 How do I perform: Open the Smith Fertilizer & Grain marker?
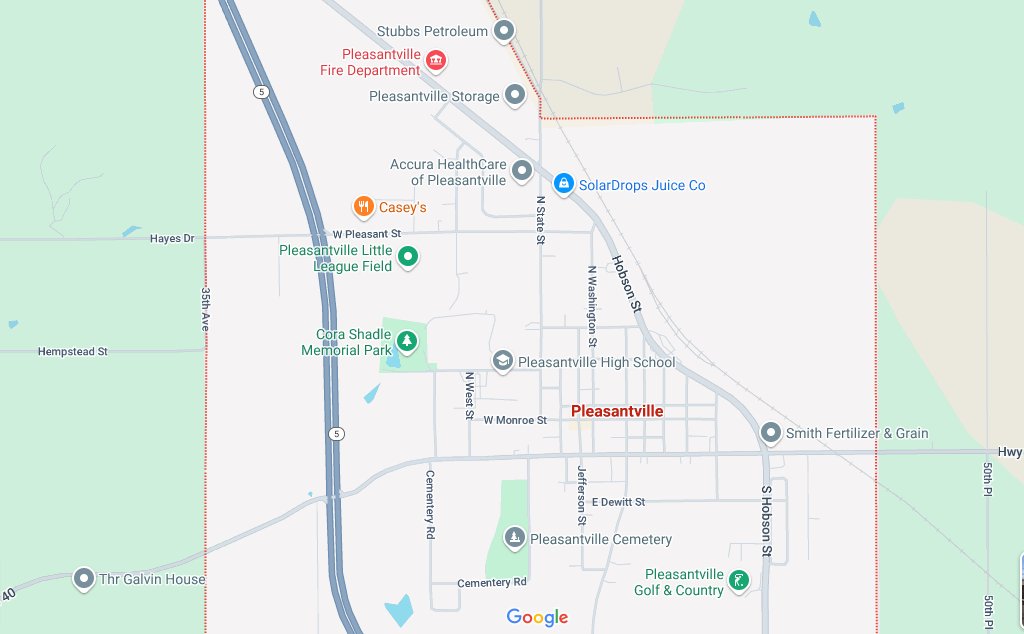click(x=771, y=433)
